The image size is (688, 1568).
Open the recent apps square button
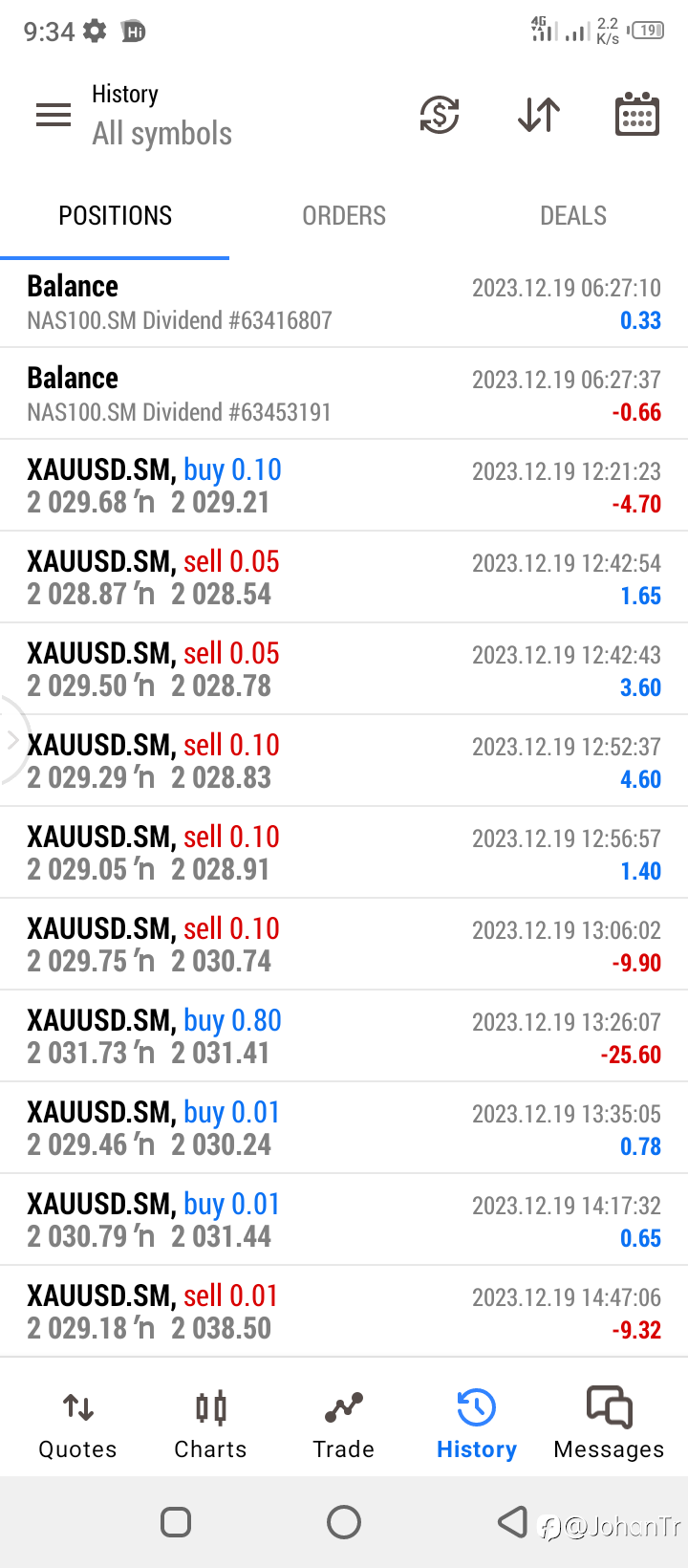coord(176,1522)
